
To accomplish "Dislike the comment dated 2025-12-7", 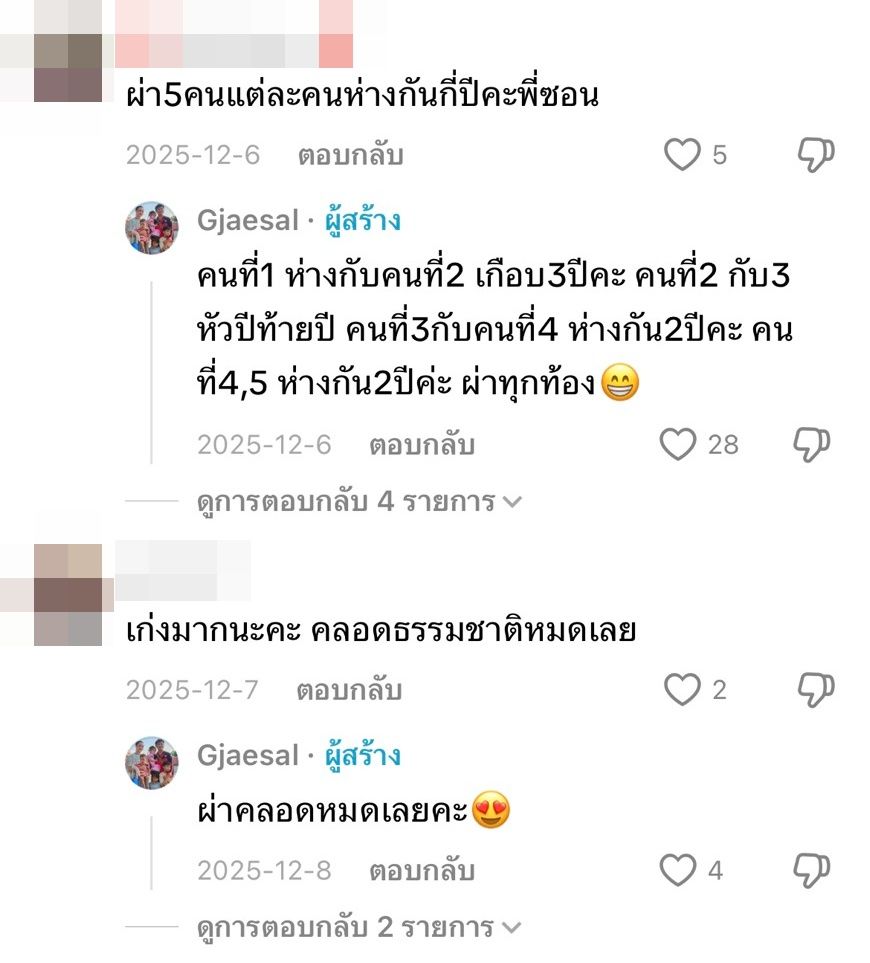I will 815,690.
